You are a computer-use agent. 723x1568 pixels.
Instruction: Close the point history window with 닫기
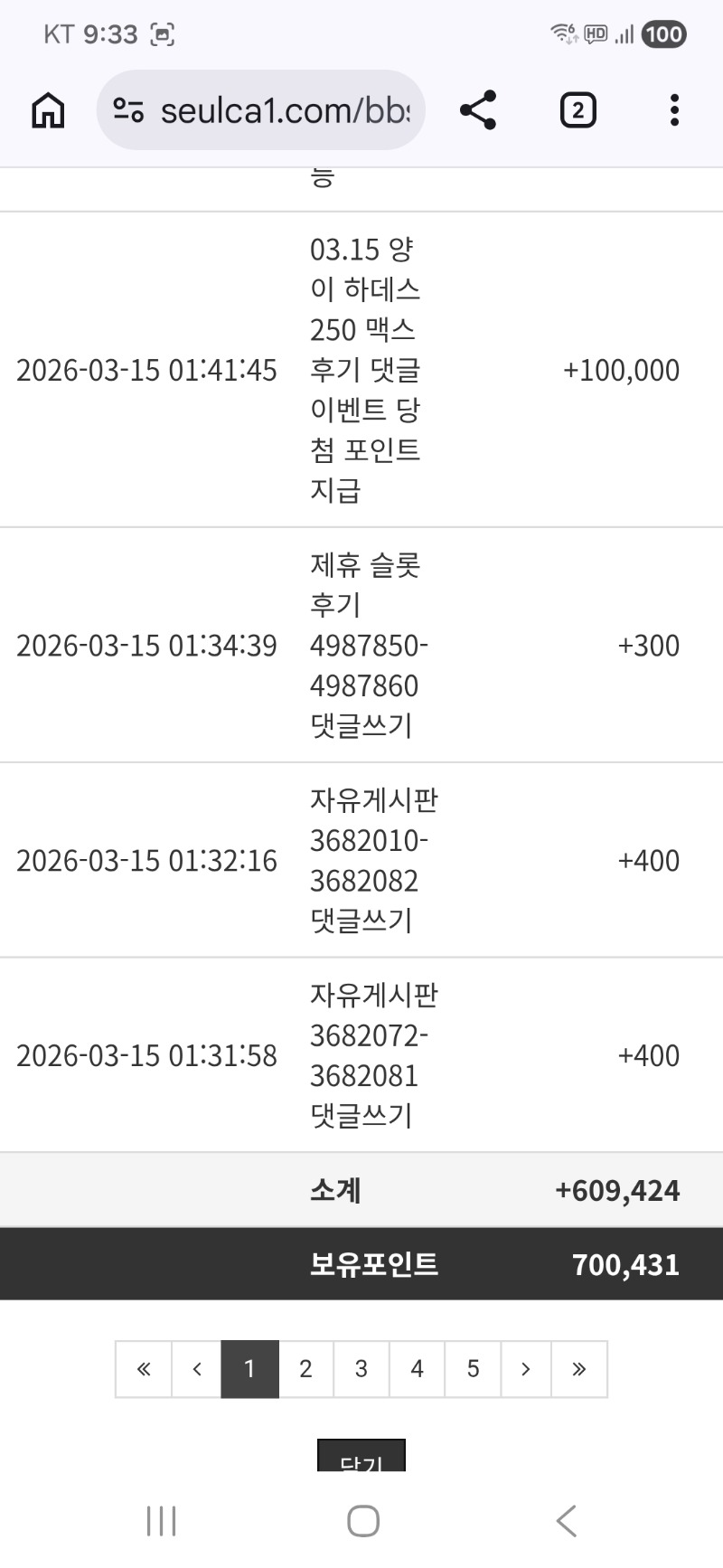361,1456
